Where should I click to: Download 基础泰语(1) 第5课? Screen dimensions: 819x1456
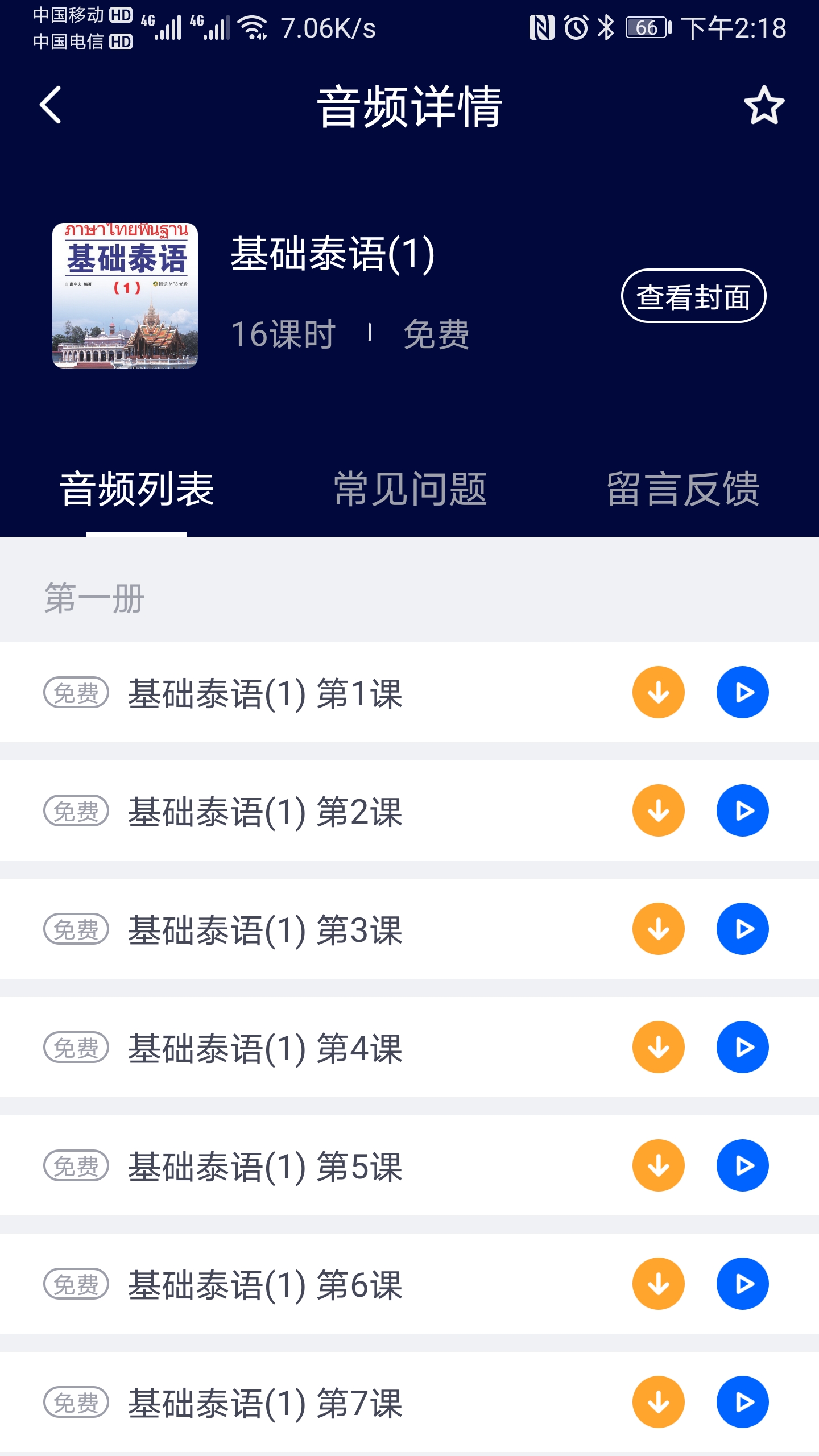coord(658,1165)
